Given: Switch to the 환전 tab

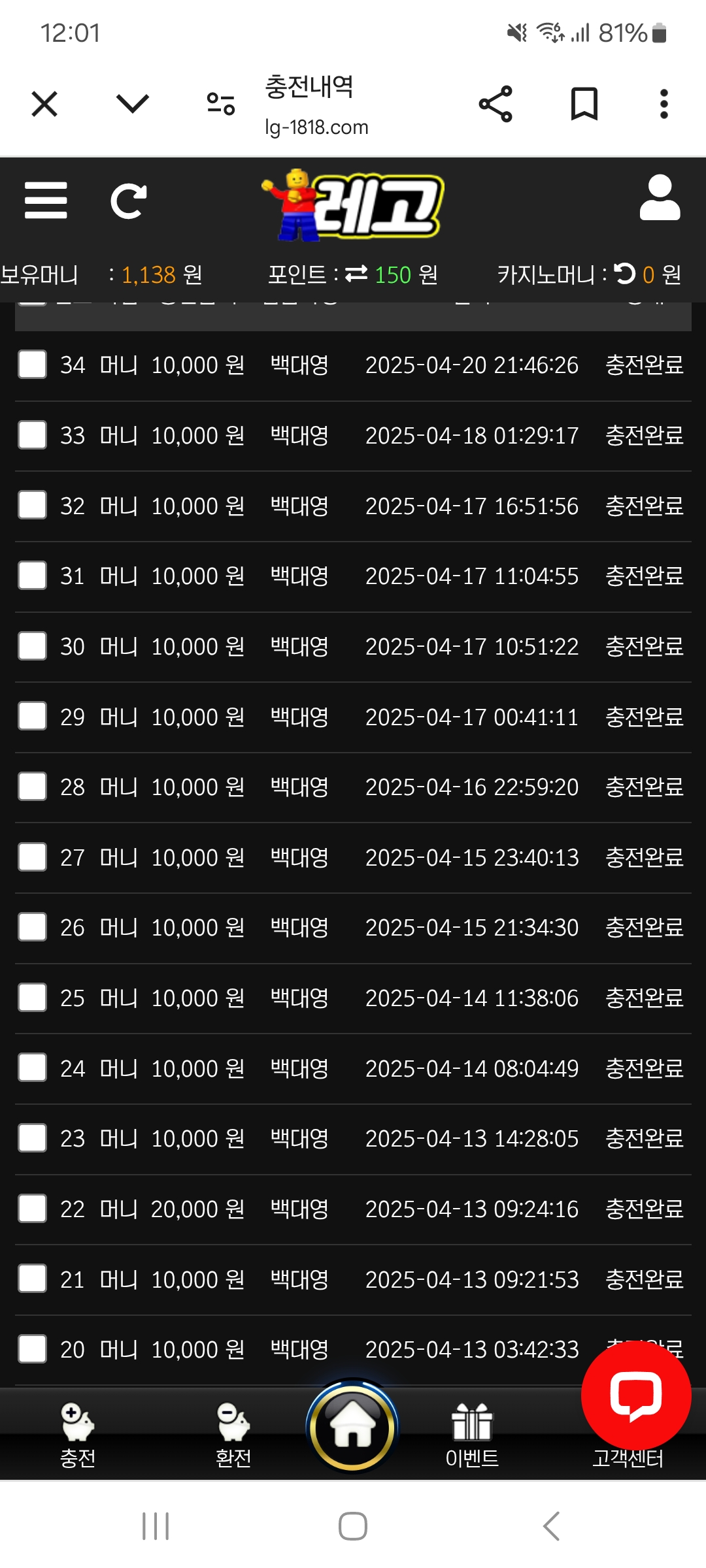Looking at the screenshot, I should [x=233, y=1434].
